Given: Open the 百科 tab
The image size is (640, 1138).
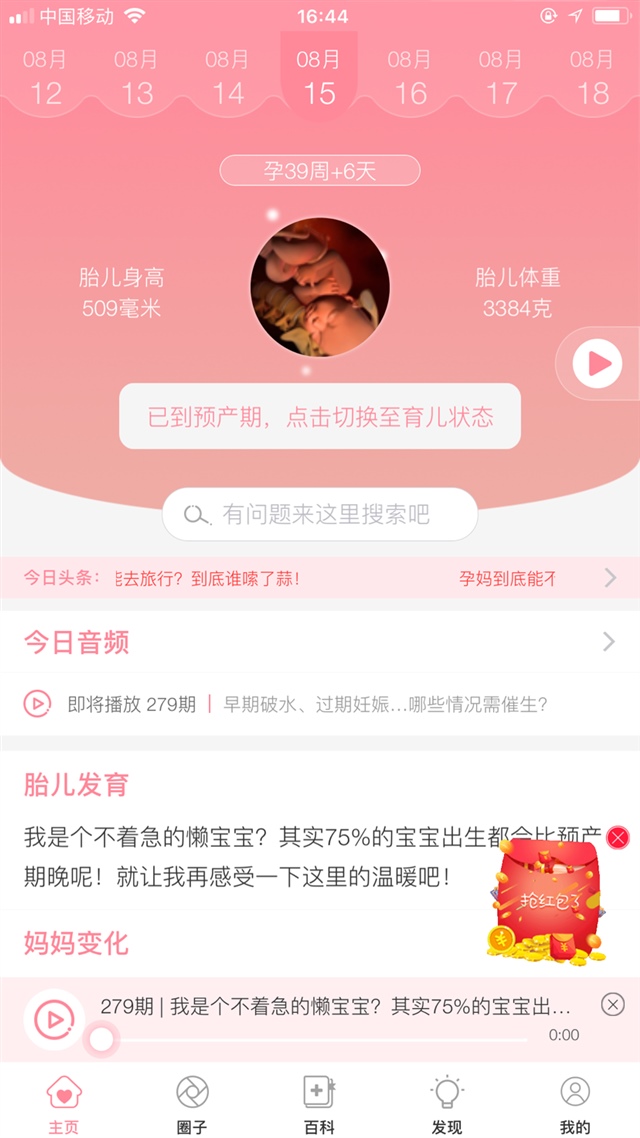Looking at the screenshot, I should pyautogui.click(x=319, y=1104).
